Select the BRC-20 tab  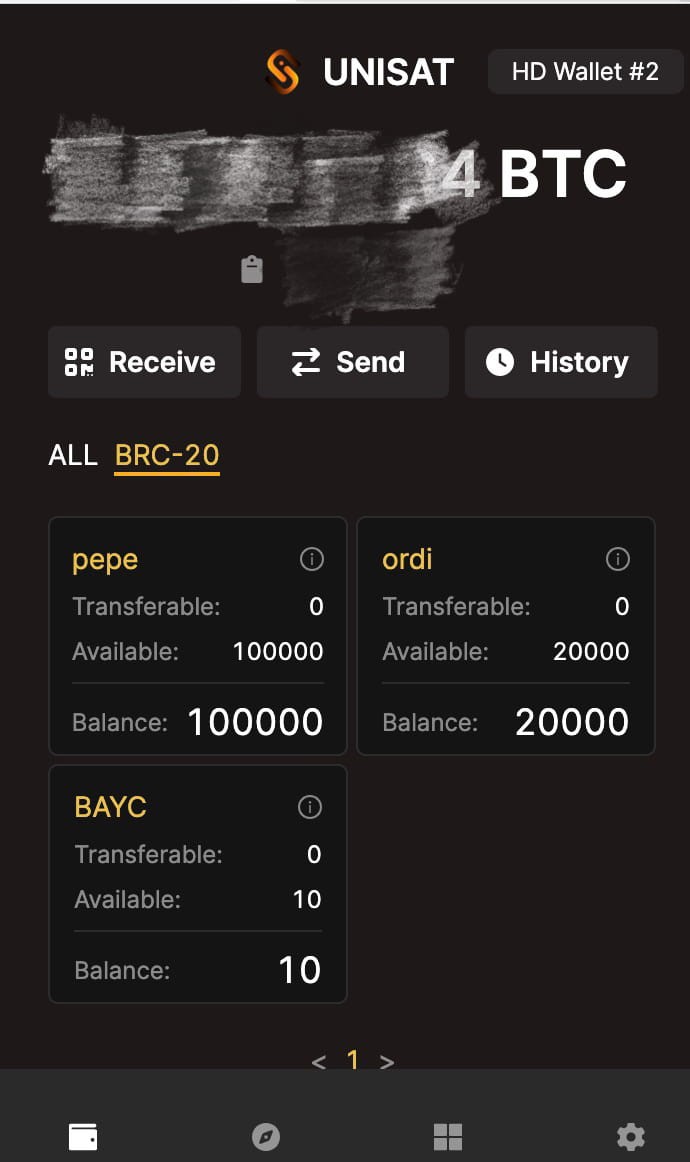tap(167, 456)
